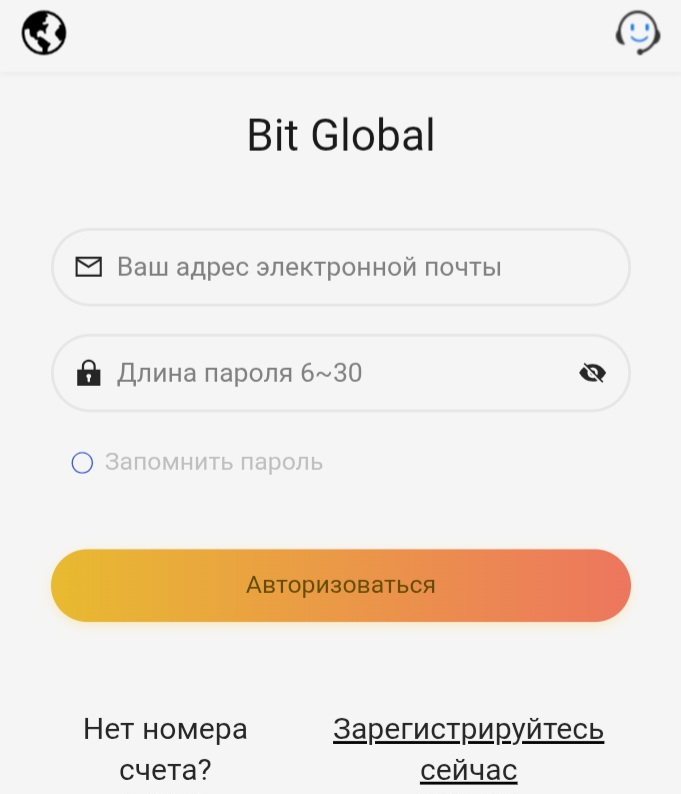Open customer support headset icon
Screen dimensions: 681x794
[637, 33]
